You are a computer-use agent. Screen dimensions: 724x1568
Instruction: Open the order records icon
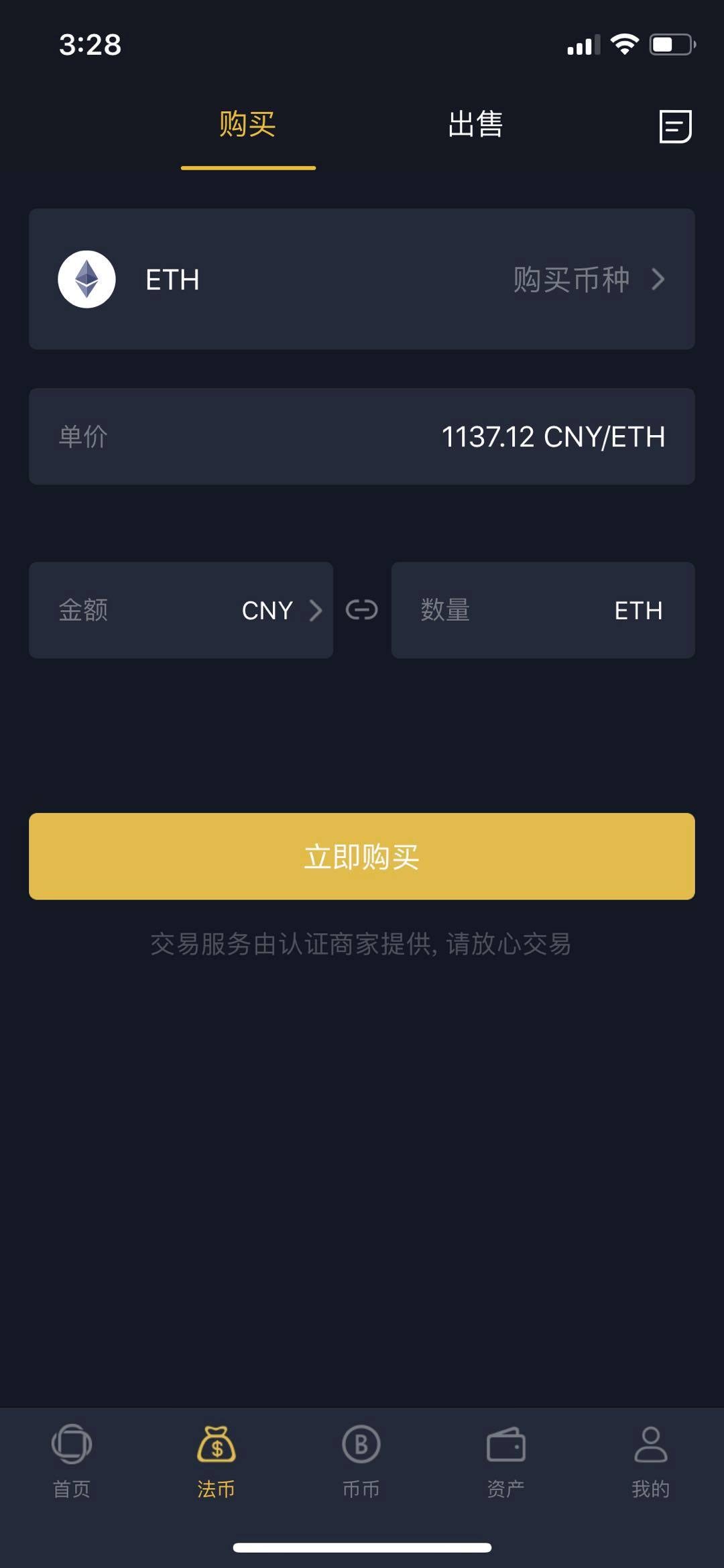point(675,126)
